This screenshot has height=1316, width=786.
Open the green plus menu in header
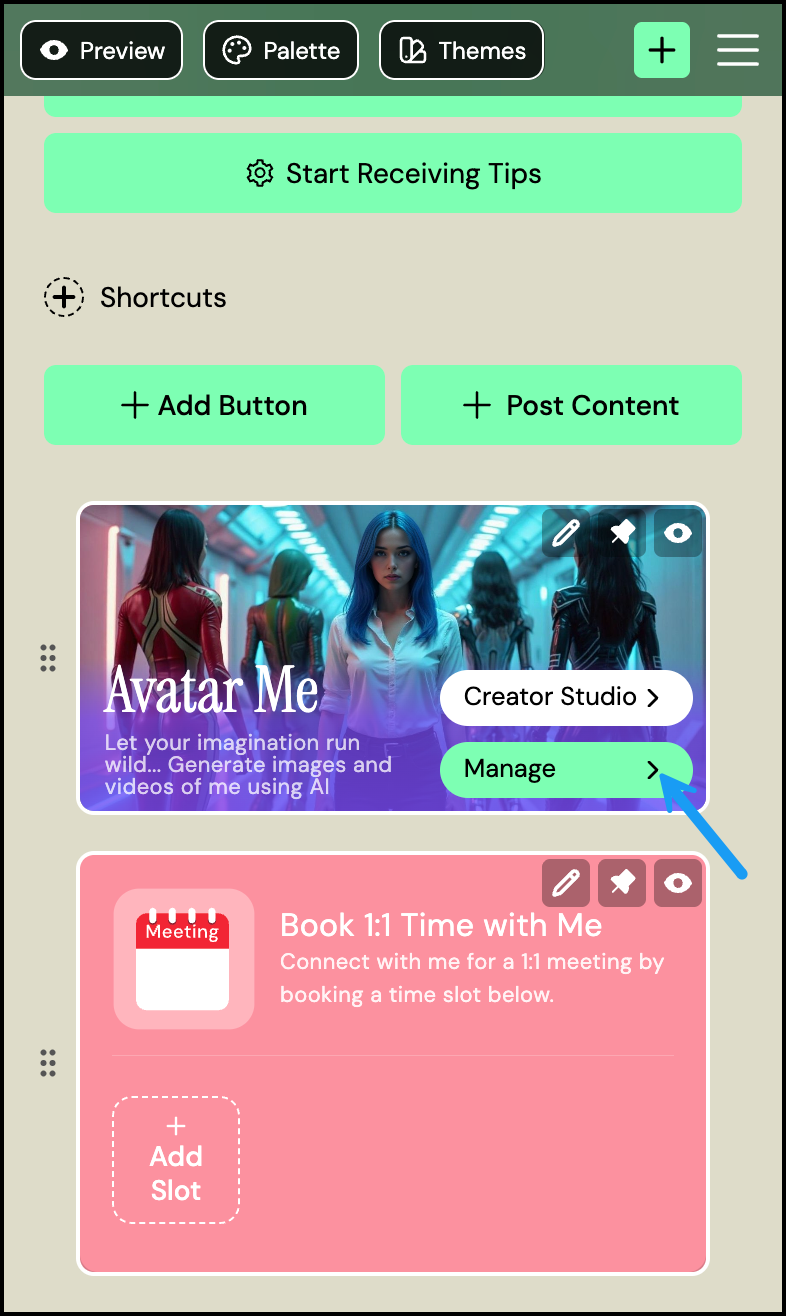pos(661,49)
